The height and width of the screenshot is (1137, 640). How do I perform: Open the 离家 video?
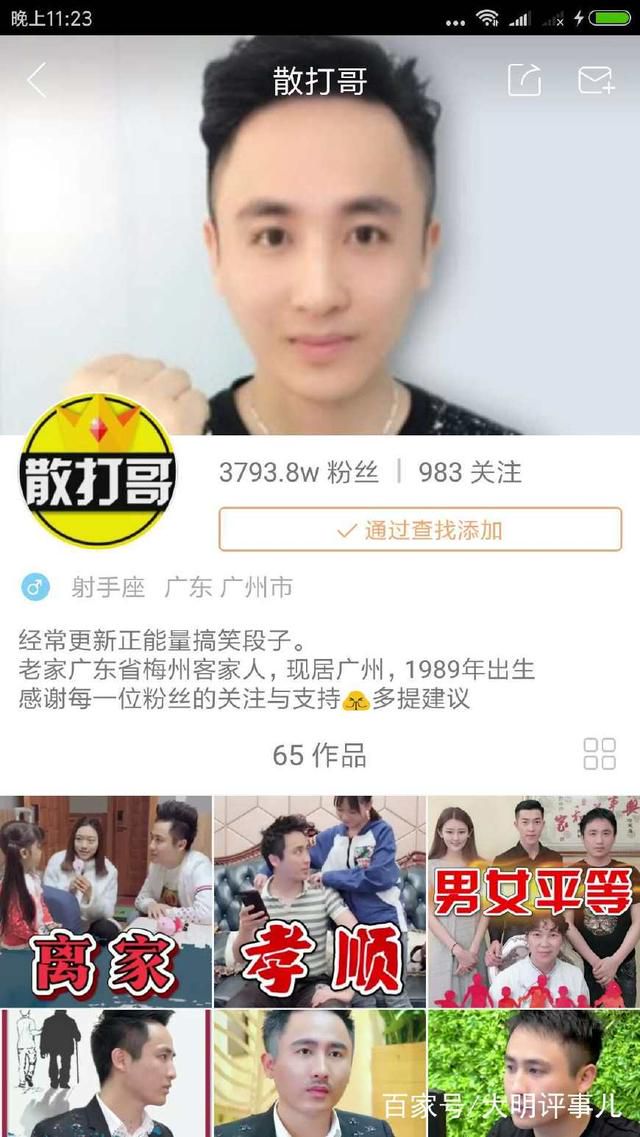106,901
